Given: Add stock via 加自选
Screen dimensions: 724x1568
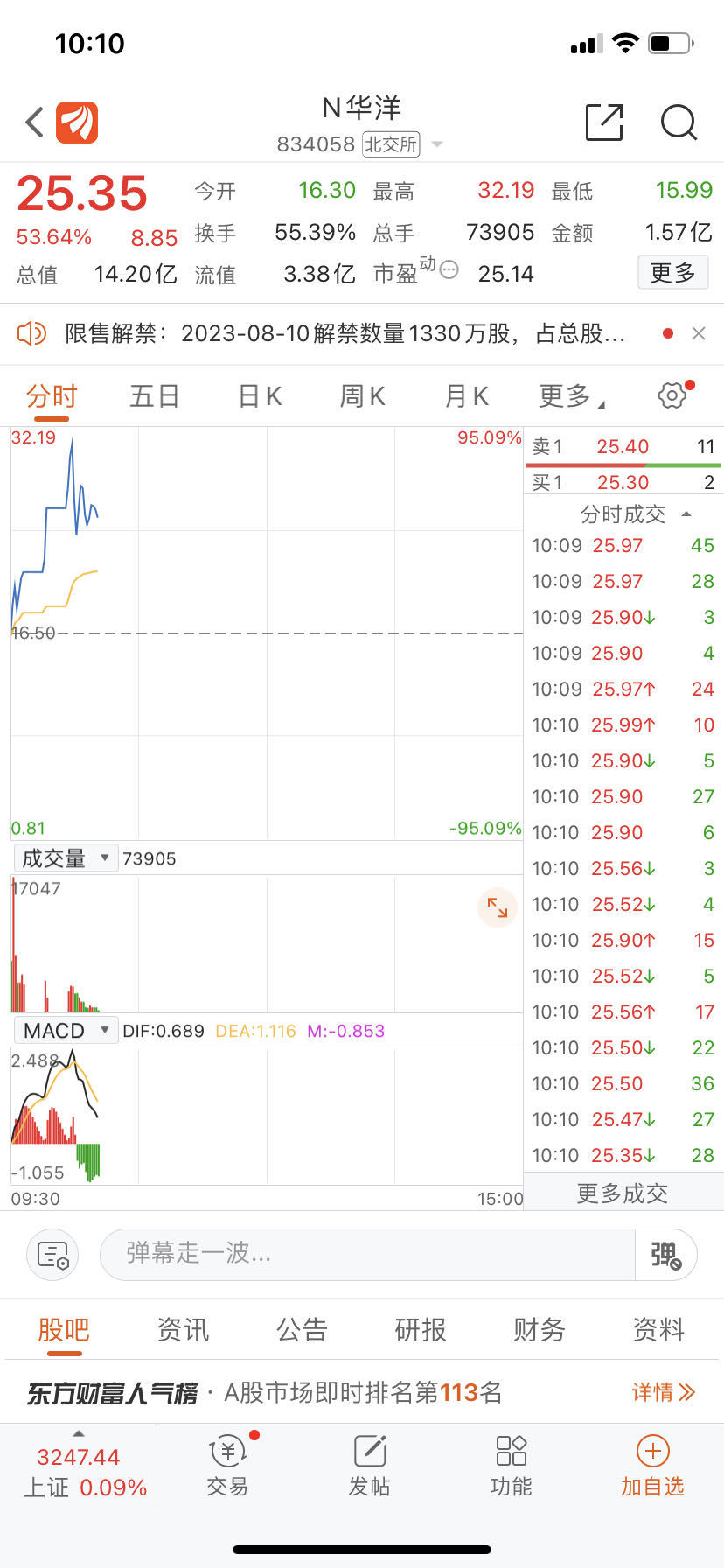Looking at the screenshot, I should [652, 1466].
